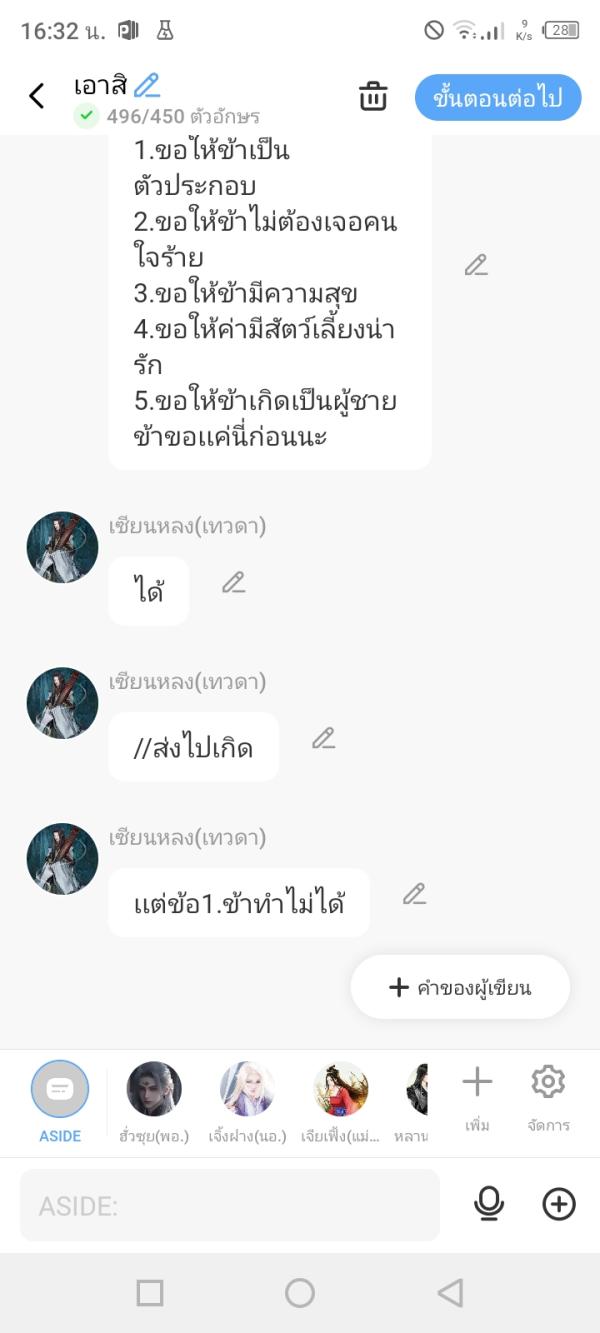Add a new character with เพิ่ม
This screenshot has width=600, height=1333.
[477, 1090]
